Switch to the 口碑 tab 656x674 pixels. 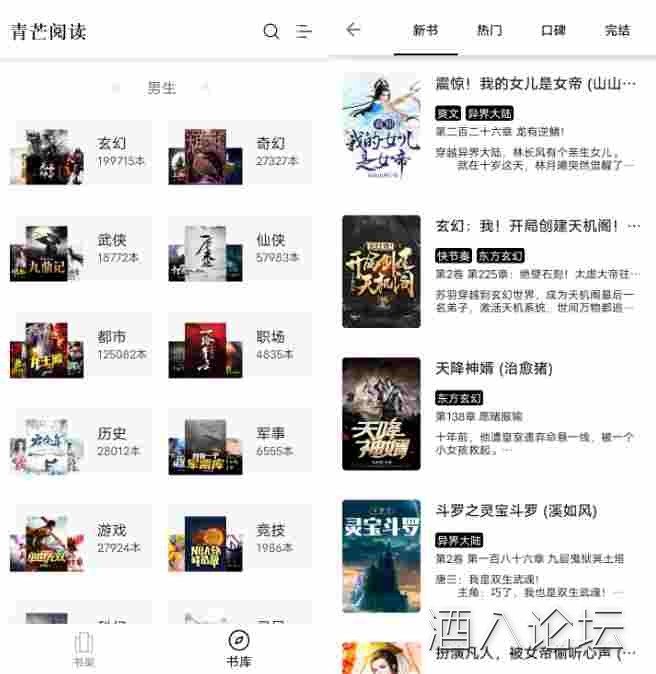(x=553, y=30)
